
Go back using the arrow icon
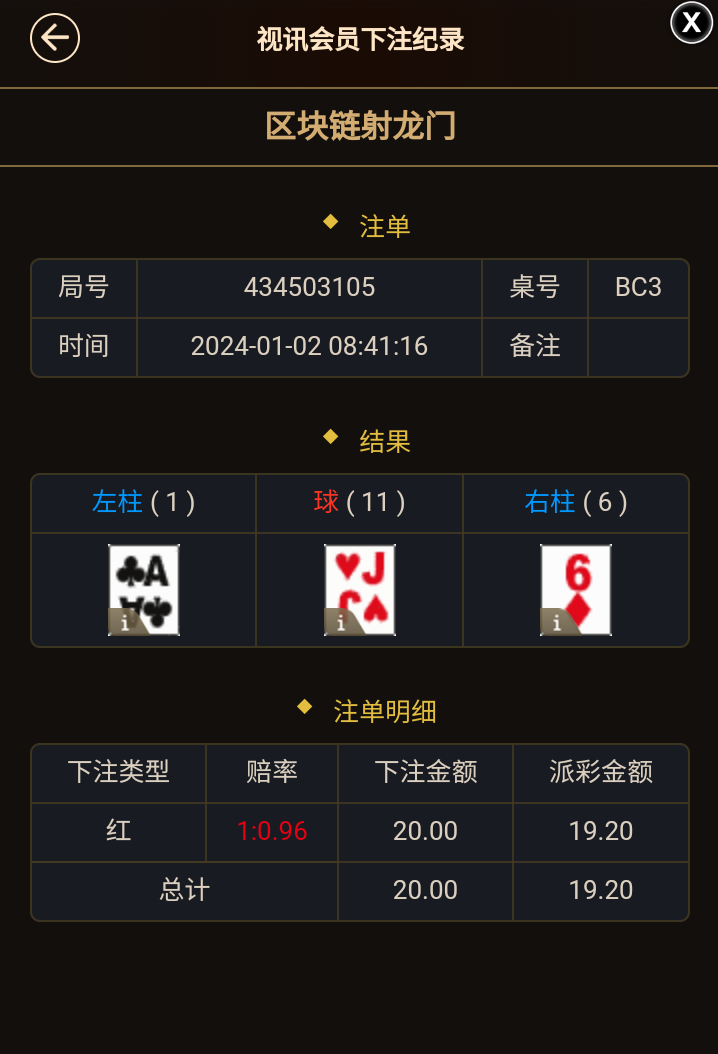(55, 39)
